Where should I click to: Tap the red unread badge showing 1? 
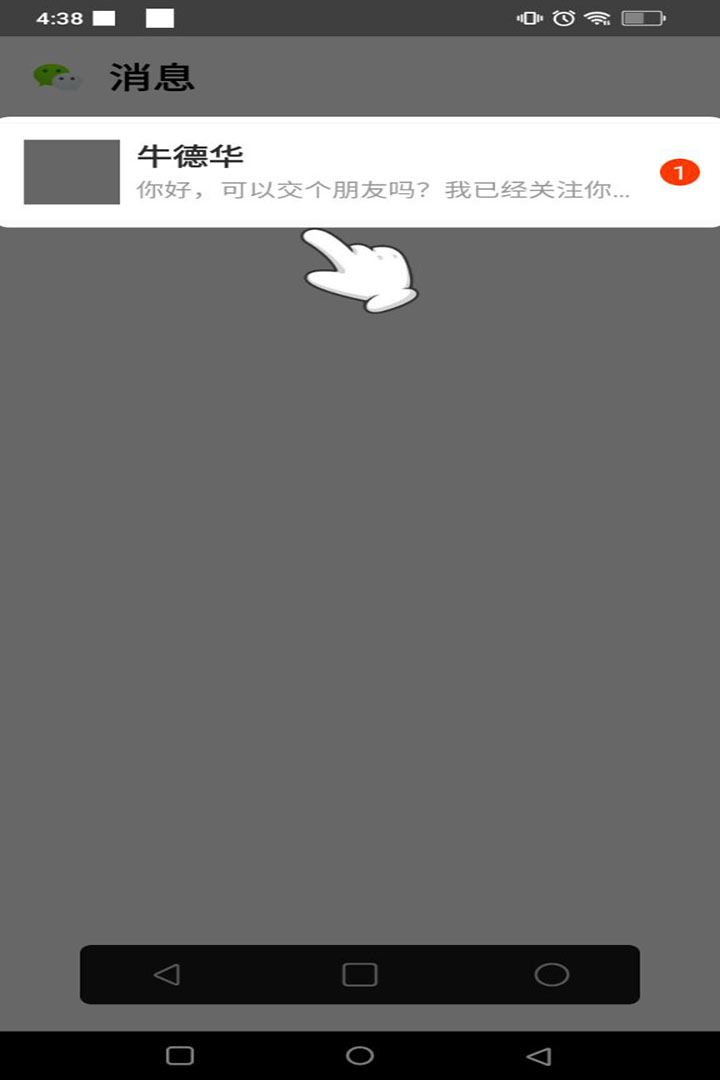[679, 171]
